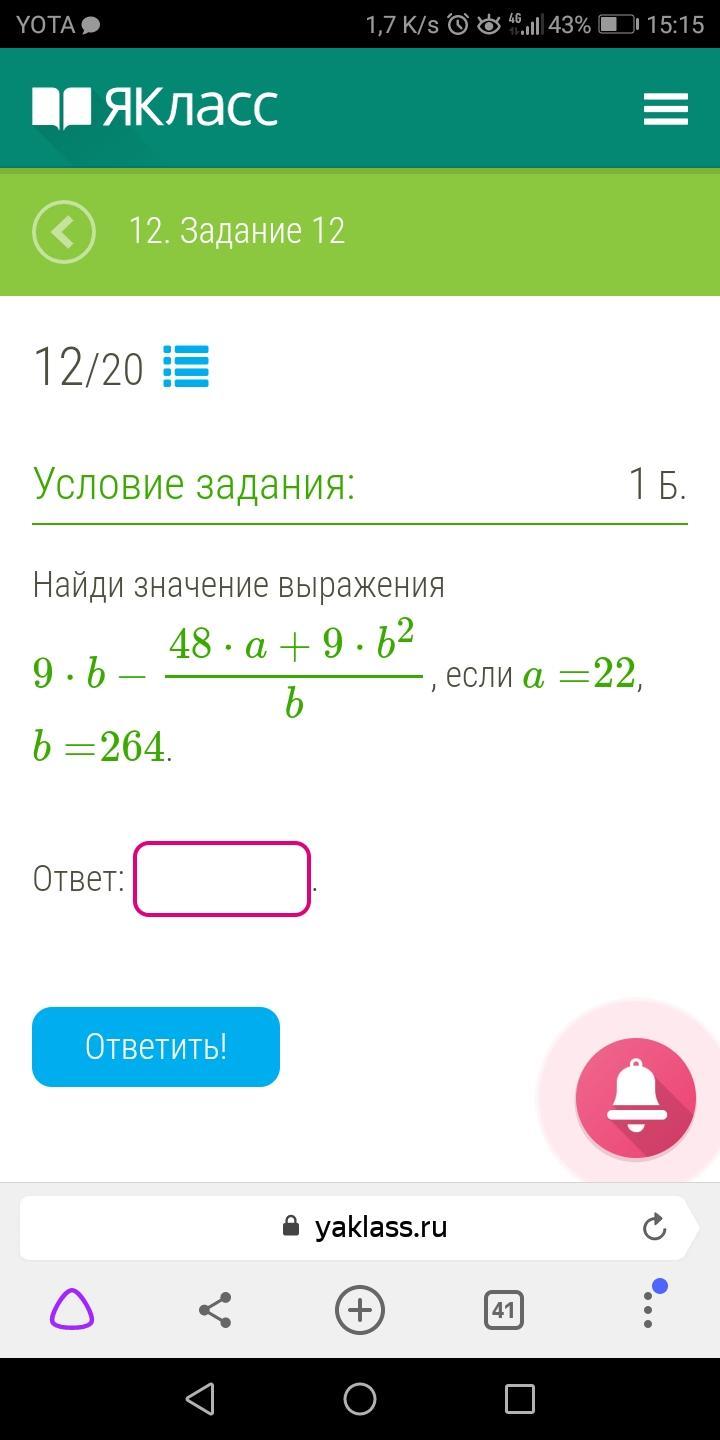Open browser overflow menu
The width and height of the screenshot is (720, 1440).
coord(648,1309)
